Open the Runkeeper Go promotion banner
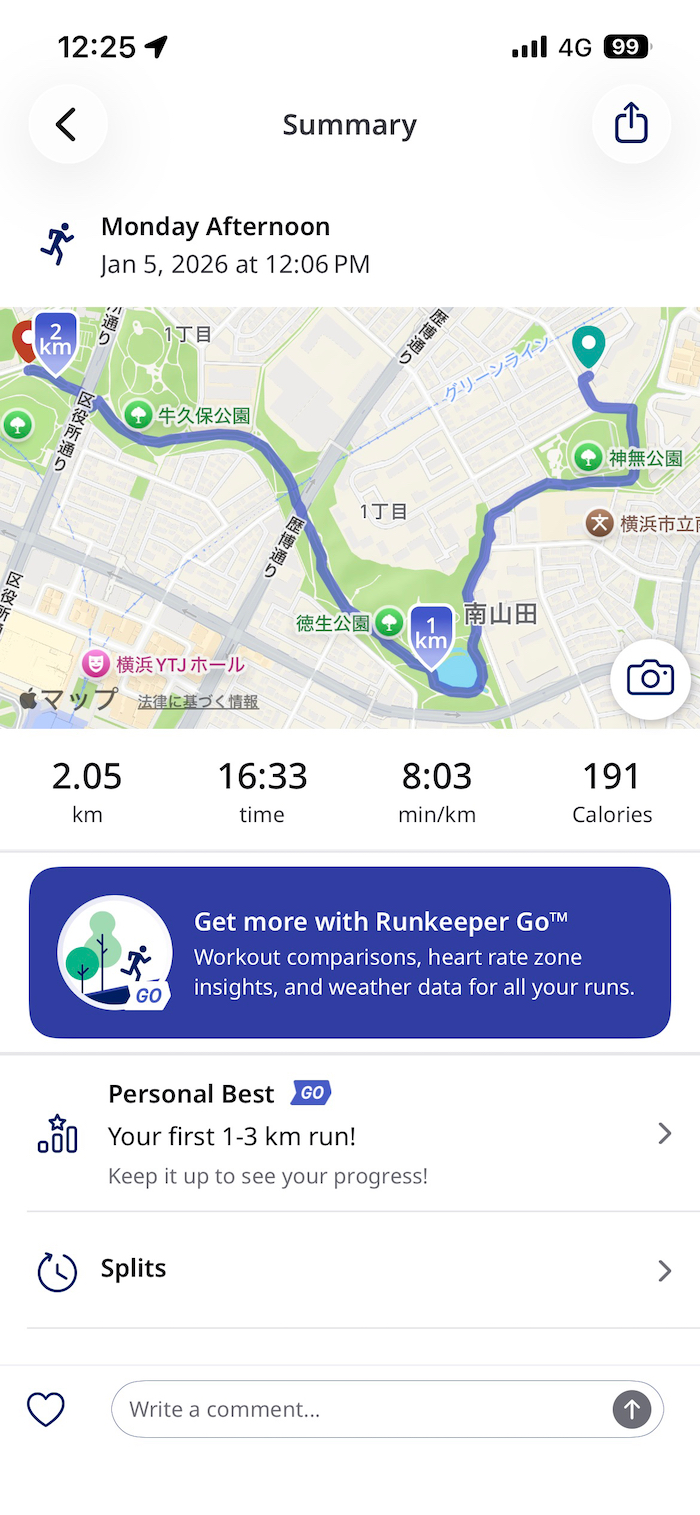700x1515 pixels. click(350, 952)
